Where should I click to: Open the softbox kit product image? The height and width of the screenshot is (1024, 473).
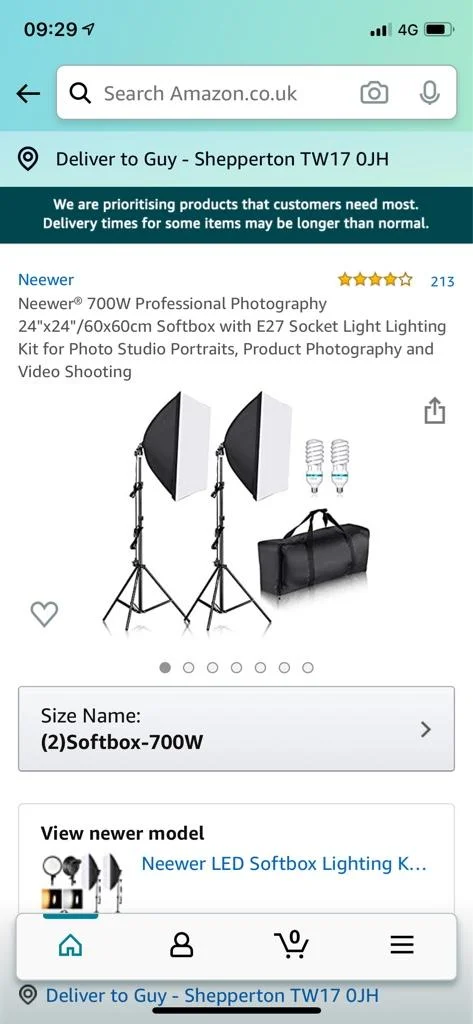pyautogui.click(x=236, y=509)
